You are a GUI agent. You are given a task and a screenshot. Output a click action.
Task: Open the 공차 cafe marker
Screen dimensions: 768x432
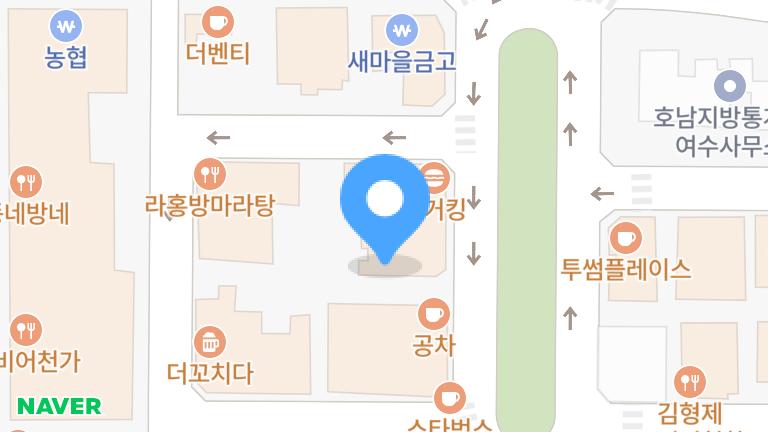pos(433,315)
